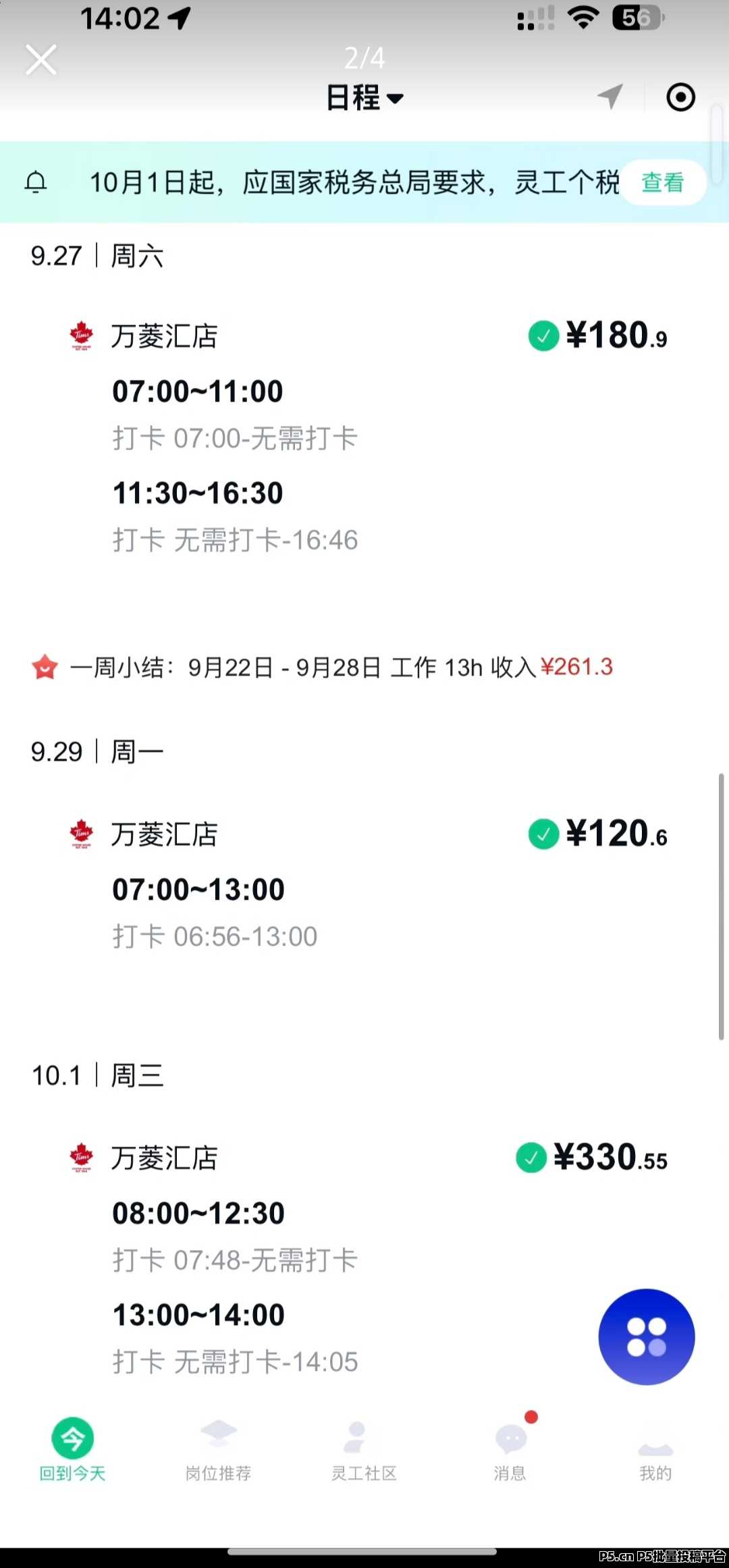Close the view with the X icon
729x1568 pixels.
[x=41, y=60]
